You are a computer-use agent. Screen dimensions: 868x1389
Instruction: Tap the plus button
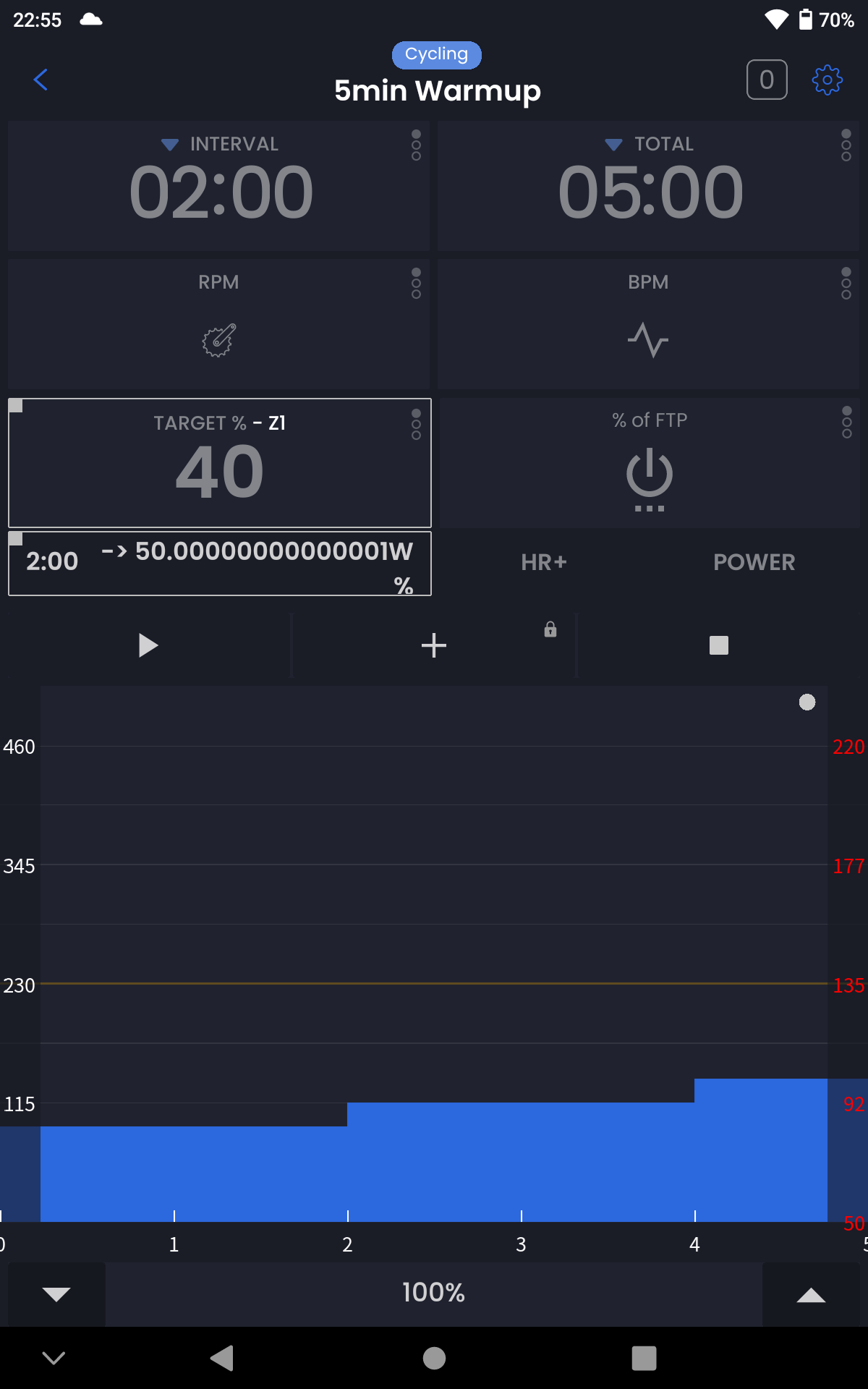tap(434, 645)
